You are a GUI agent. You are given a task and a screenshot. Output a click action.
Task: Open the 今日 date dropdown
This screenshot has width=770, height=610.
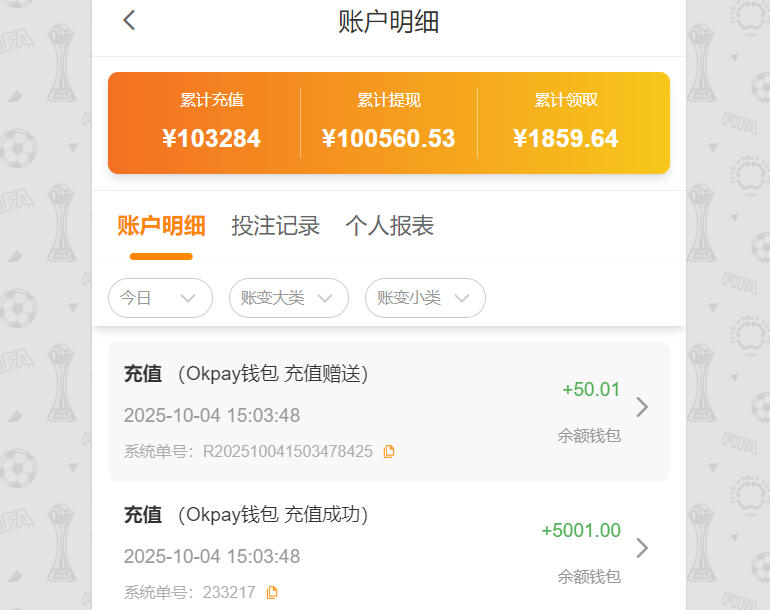click(160, 298)
